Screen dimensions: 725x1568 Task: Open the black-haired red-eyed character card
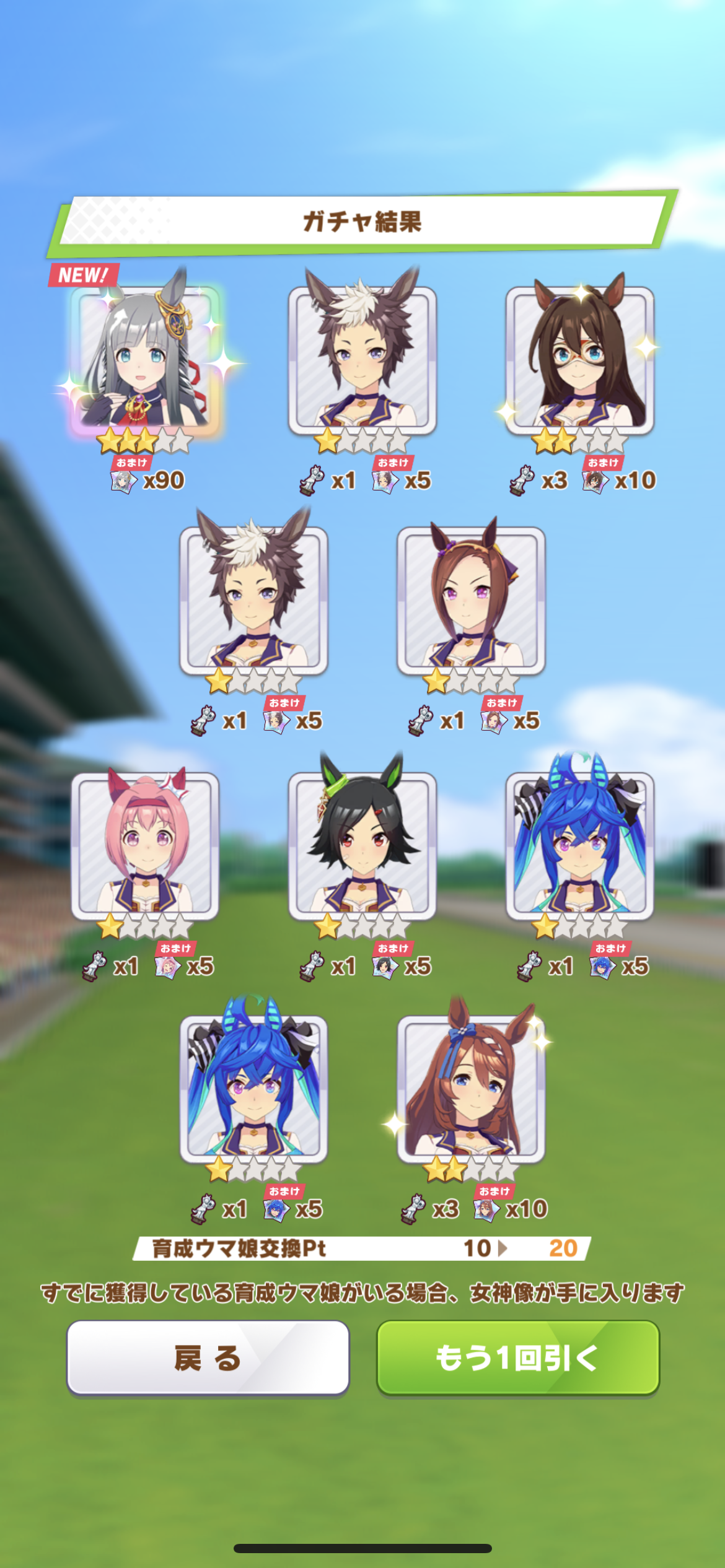tap(362, 845)
